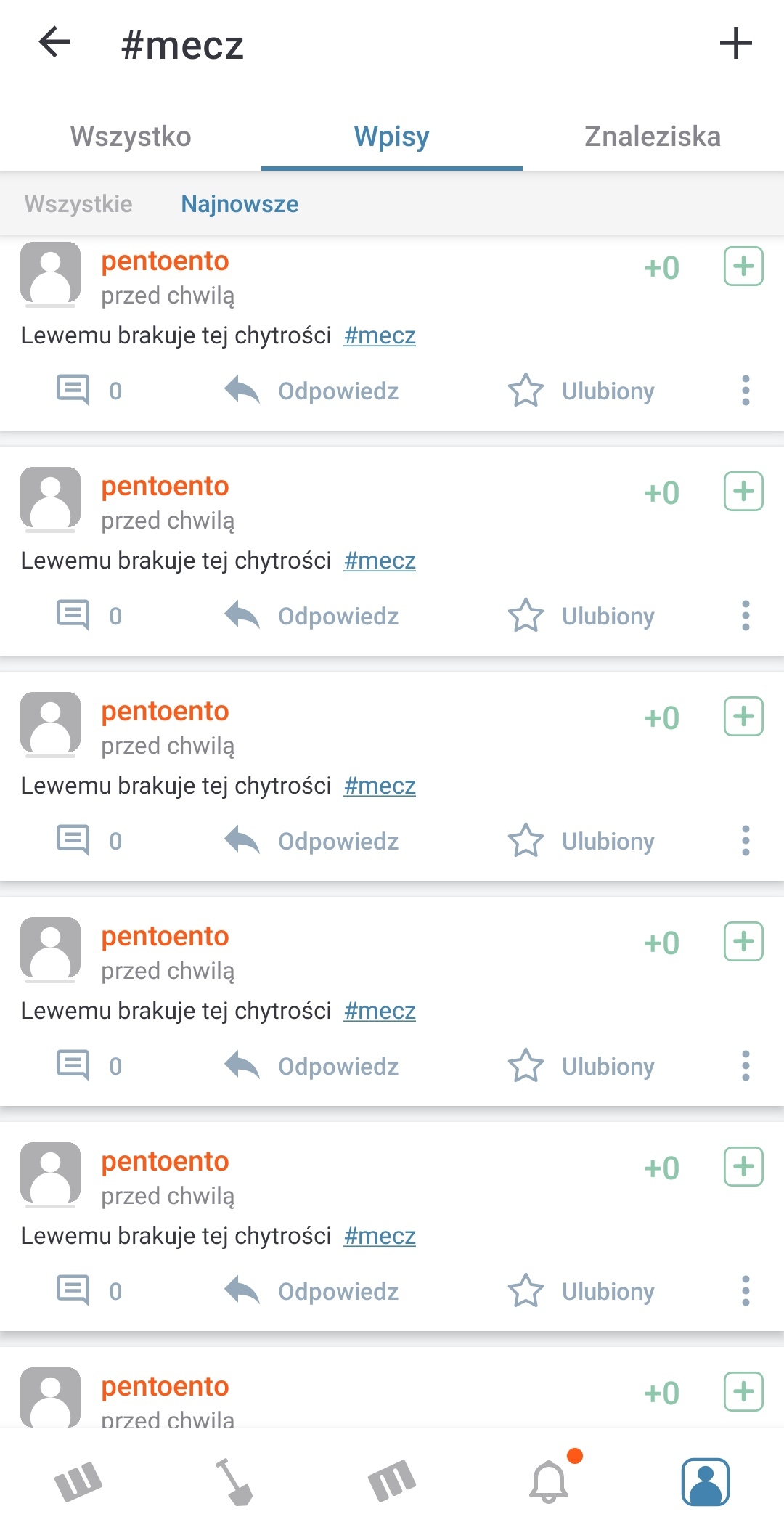Show Najnowsze entries
The image size is (784, 1530).
pos(240,204)
